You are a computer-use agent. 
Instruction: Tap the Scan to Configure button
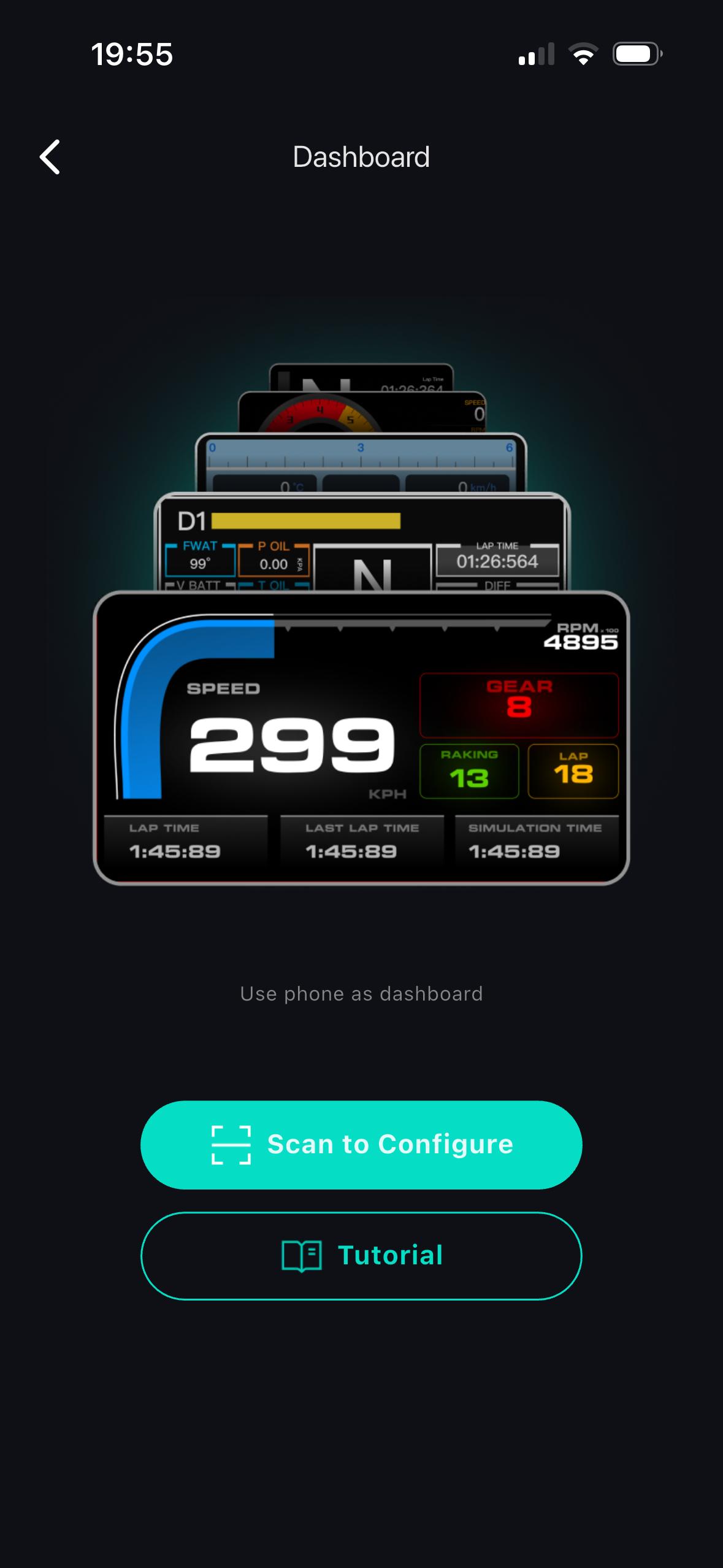coord(361,1145)
